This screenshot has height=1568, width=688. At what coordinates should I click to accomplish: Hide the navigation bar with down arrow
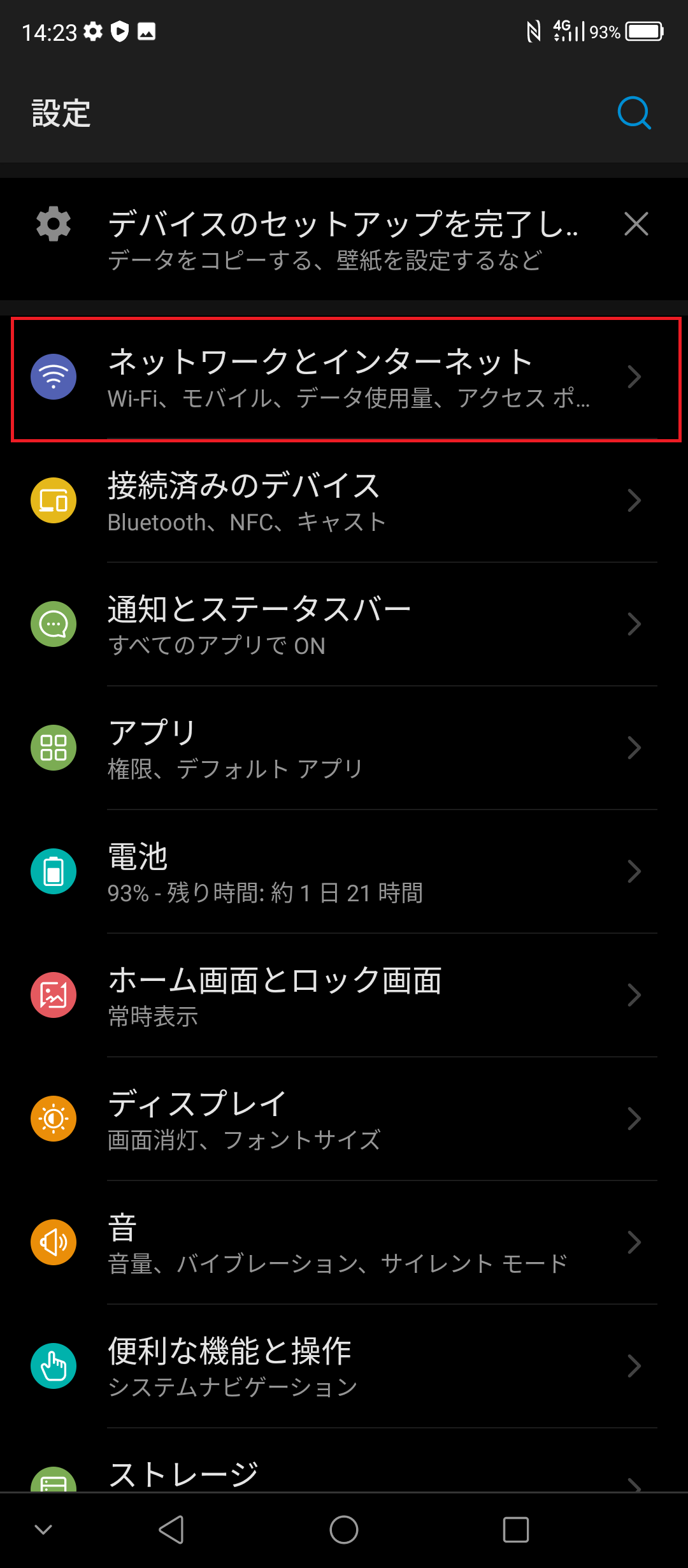pyautogui.click(x=43, y=1530)
